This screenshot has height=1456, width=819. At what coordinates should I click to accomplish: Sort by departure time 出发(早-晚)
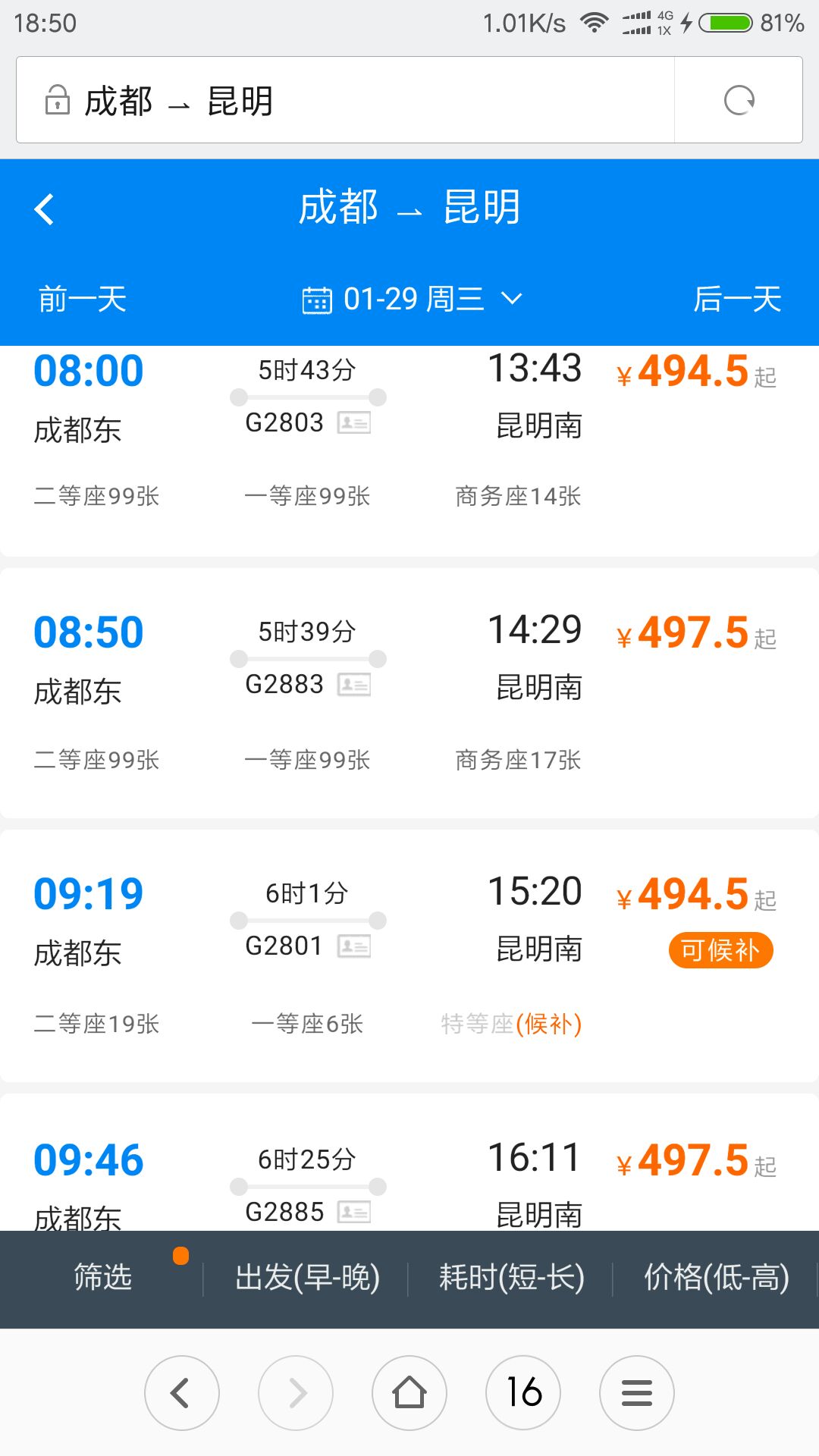[307, 1277]
